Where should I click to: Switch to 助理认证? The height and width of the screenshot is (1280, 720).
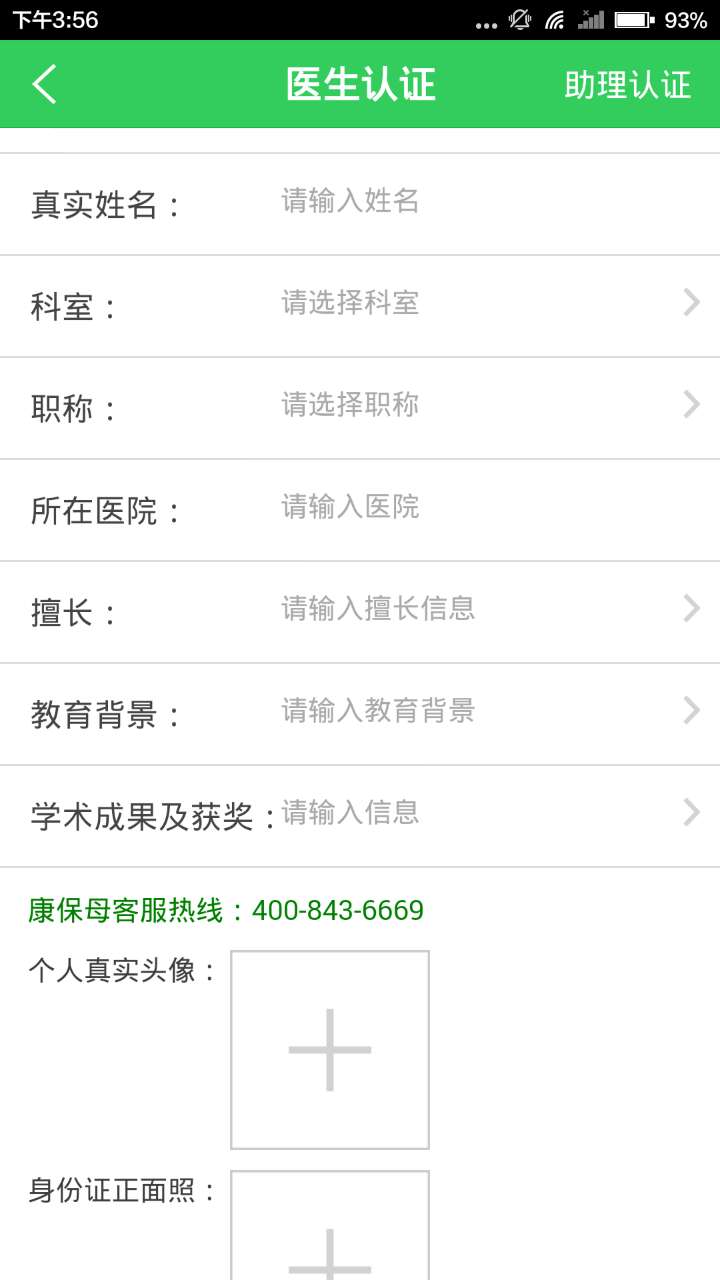point(627,85)
